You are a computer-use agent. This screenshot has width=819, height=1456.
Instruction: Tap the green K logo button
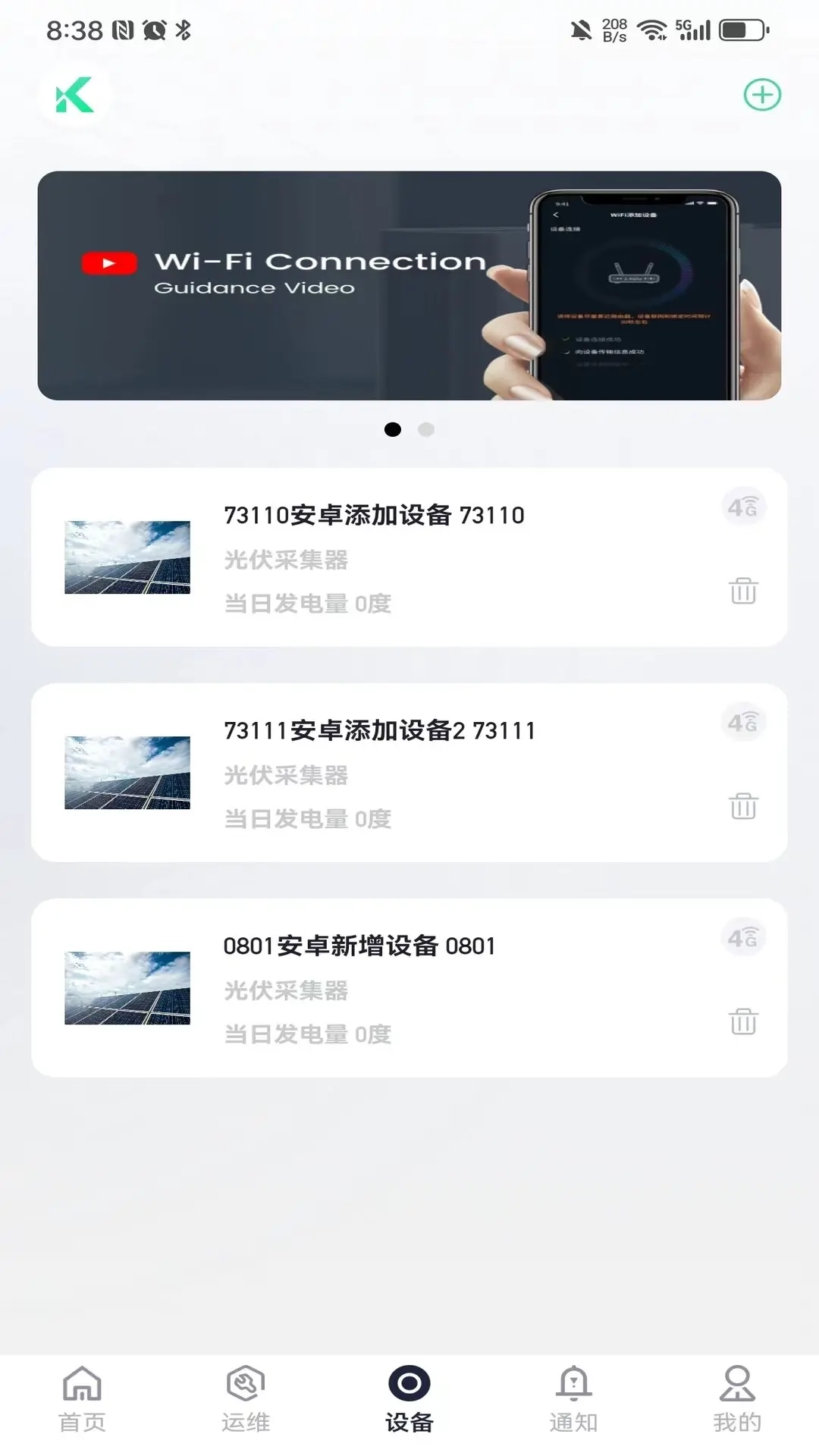[x=75, y=96]
